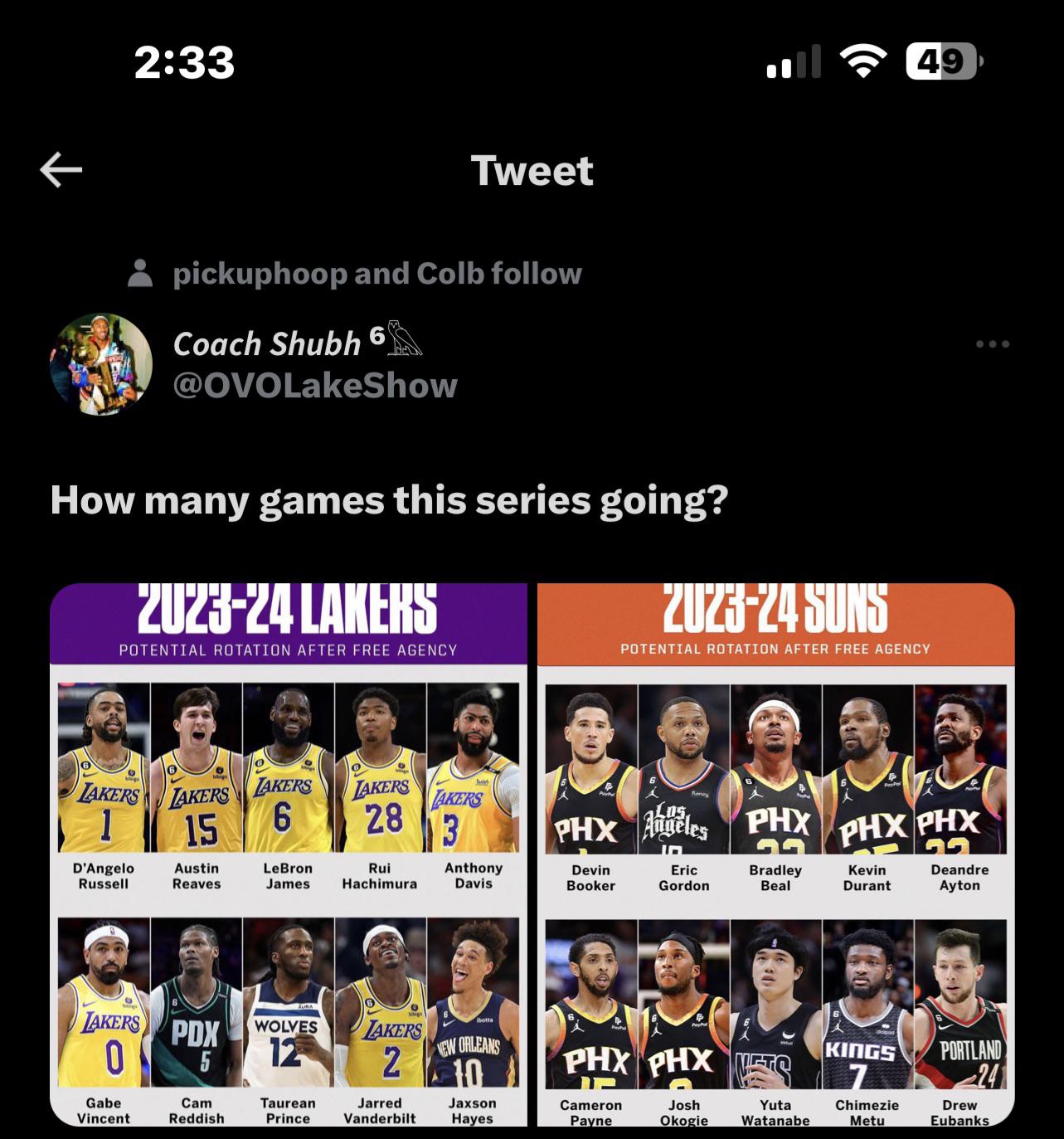Open the @OVOLakeShow handle profile
The image size is (1064, 1139).
pos(315,386)
